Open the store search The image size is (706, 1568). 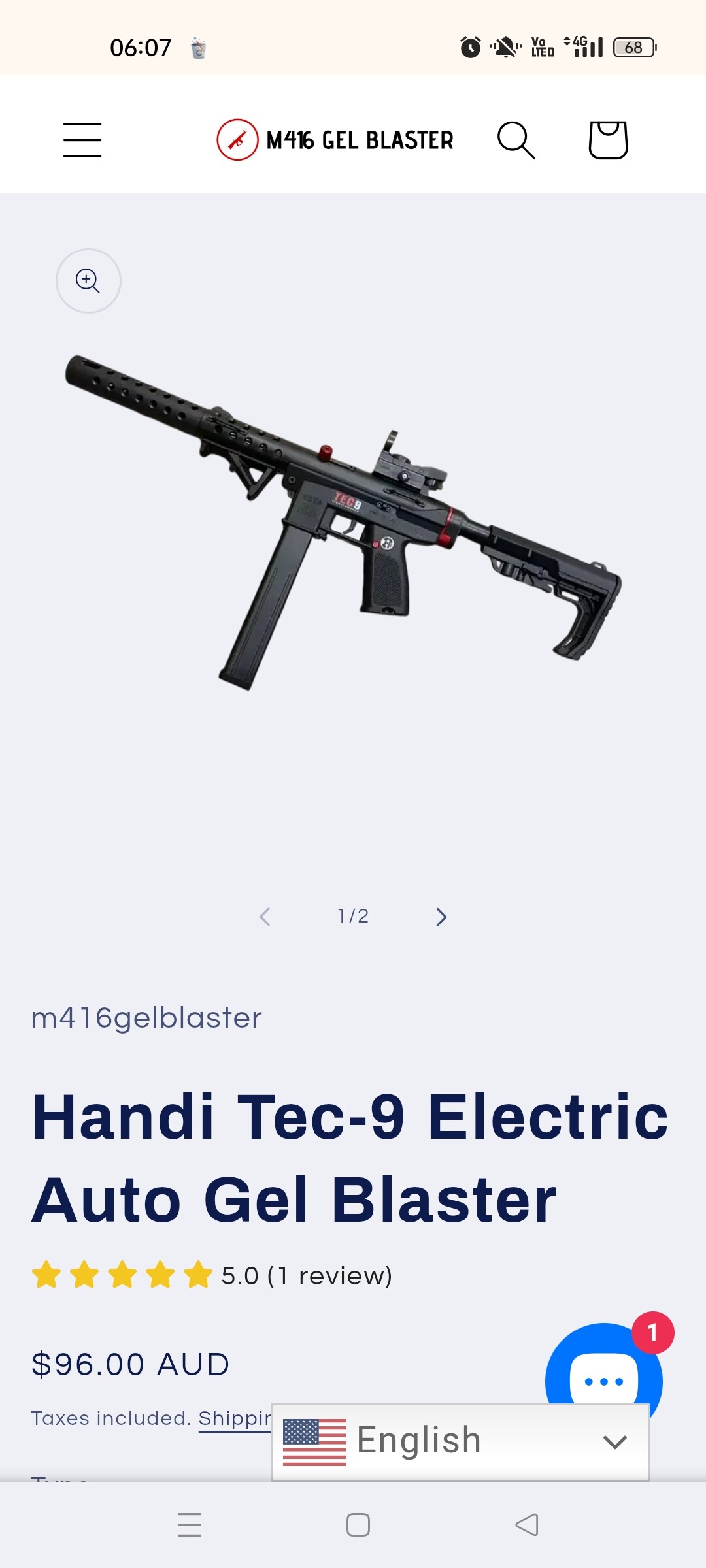[x=516, y=140]
